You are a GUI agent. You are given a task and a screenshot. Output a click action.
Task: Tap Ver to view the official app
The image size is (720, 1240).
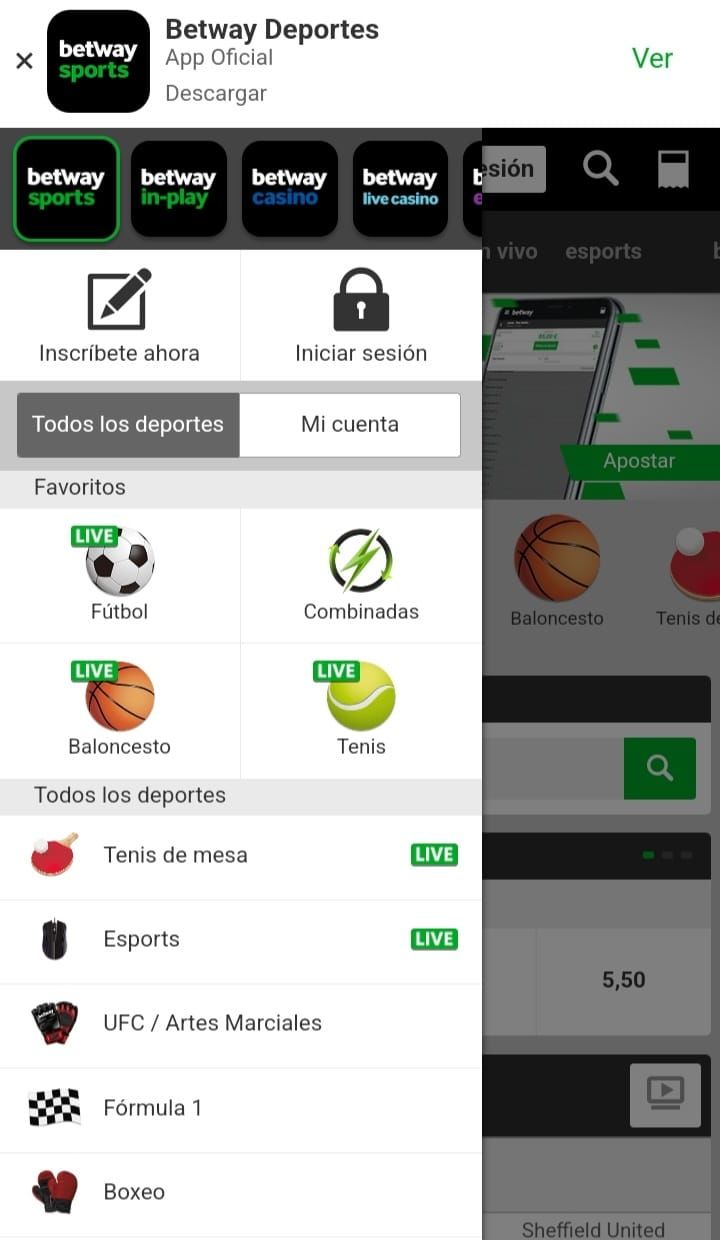pos(651,59)
